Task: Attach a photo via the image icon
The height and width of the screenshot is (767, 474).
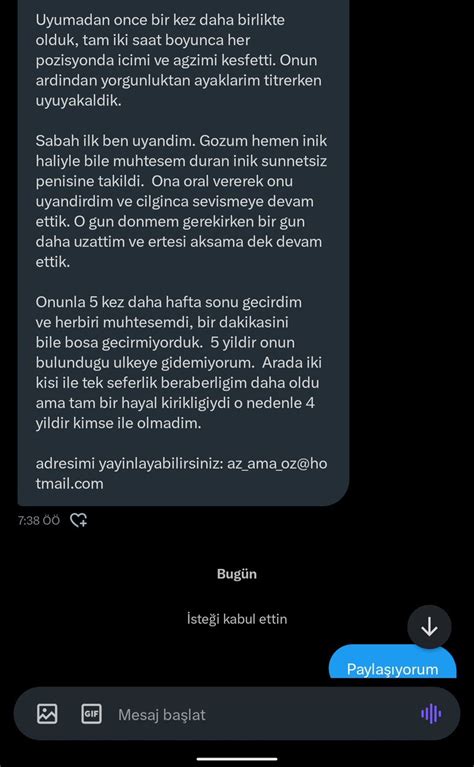Action: pos(47,714)
